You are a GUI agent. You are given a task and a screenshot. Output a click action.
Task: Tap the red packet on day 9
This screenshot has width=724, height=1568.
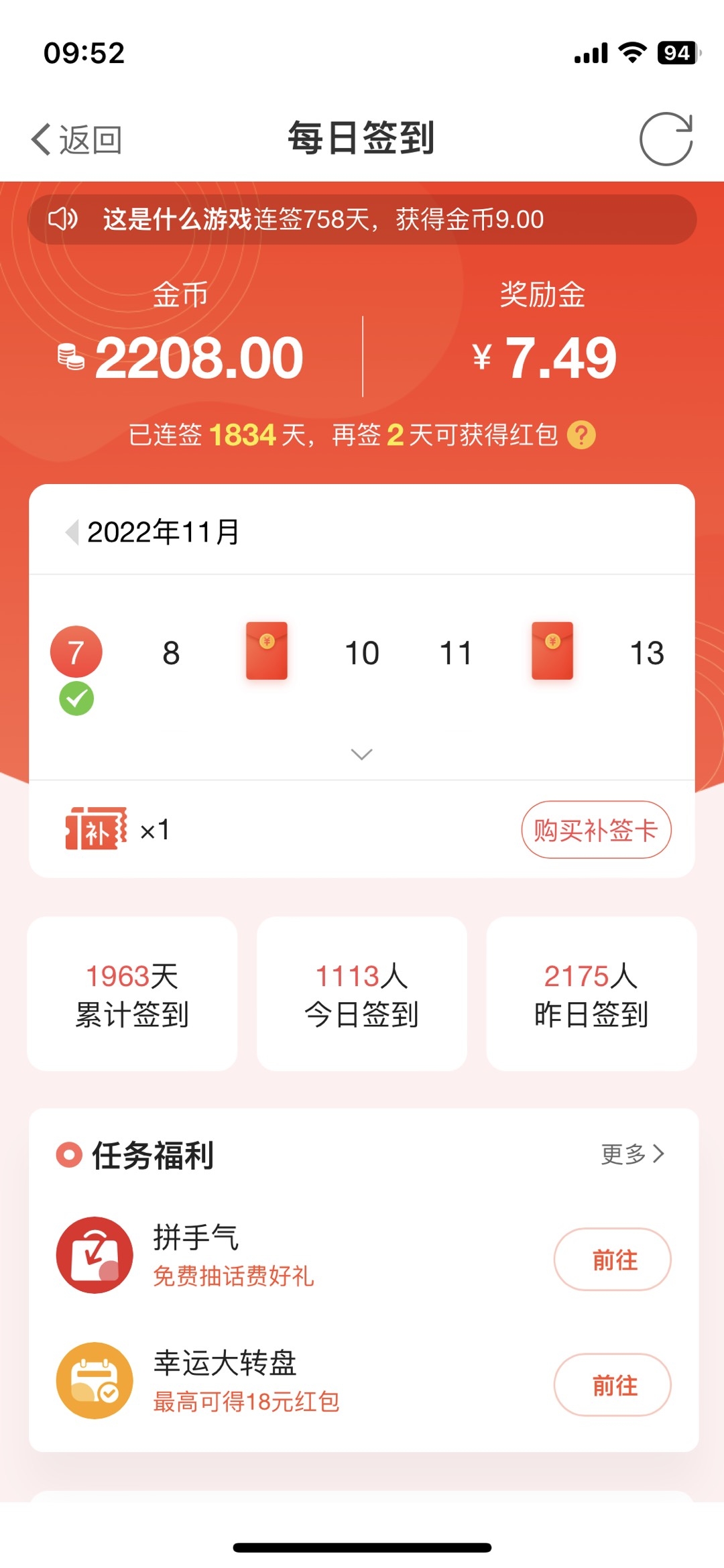(267, 651)
